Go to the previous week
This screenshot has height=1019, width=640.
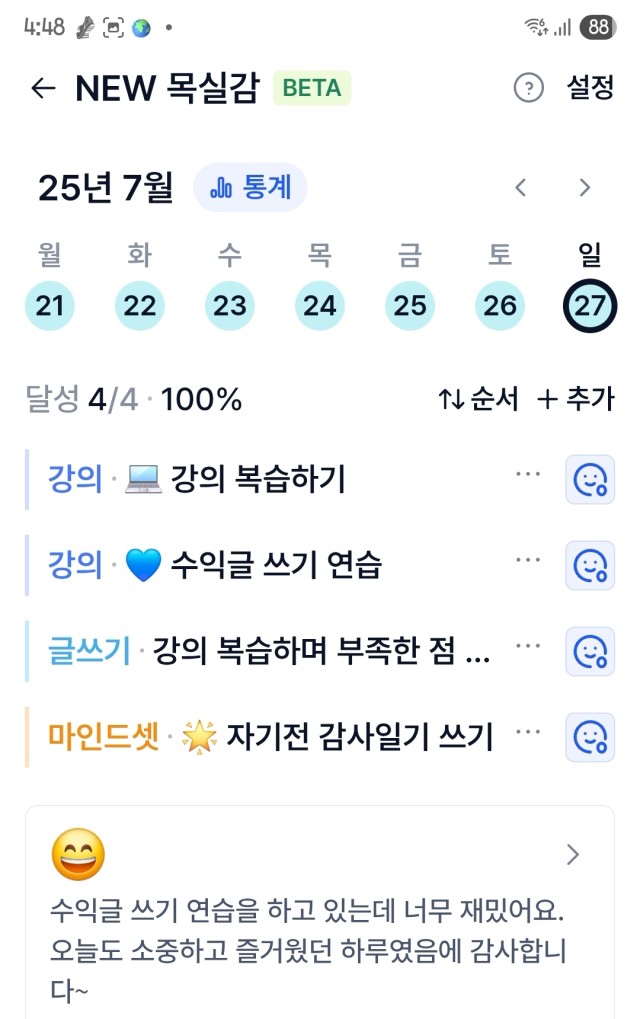520,187
